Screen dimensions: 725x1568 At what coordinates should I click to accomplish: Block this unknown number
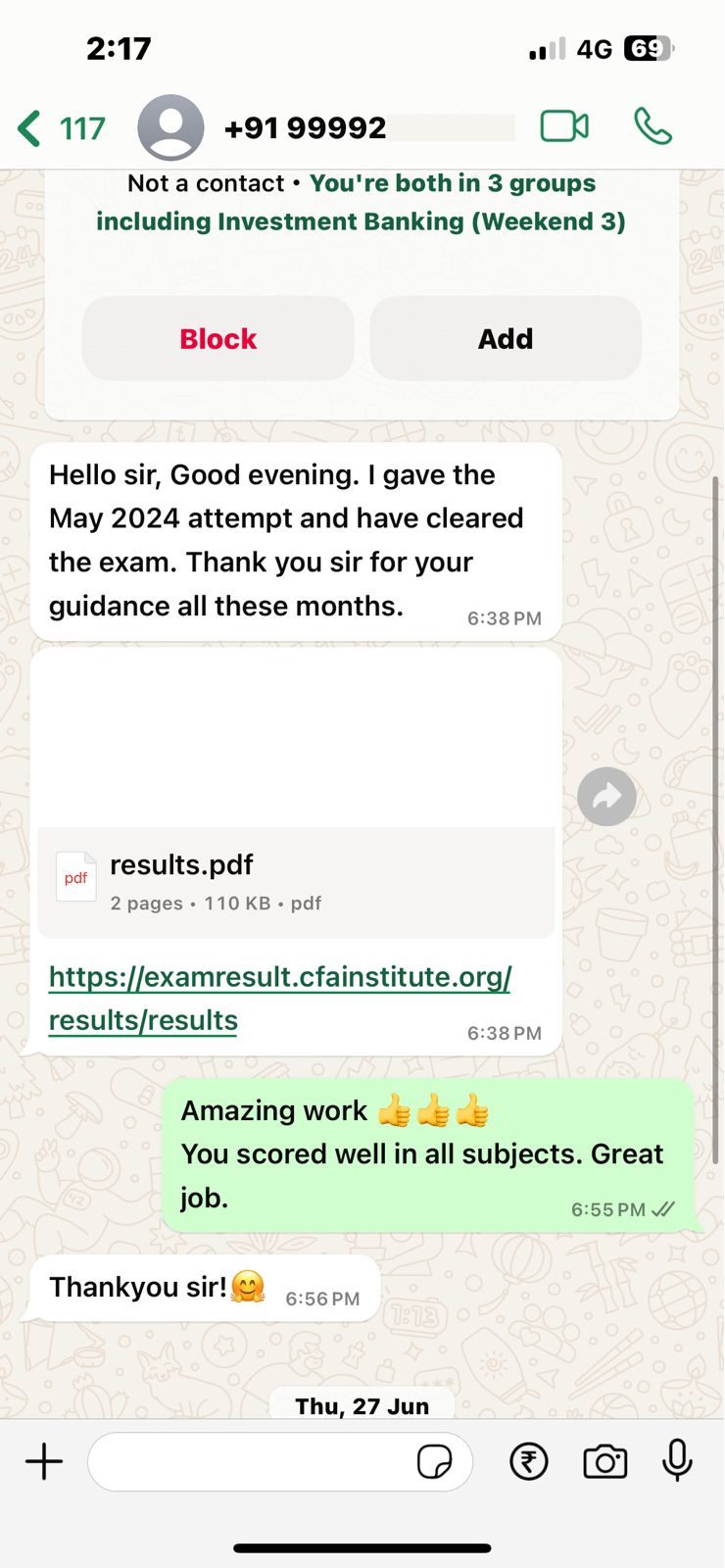217,339
